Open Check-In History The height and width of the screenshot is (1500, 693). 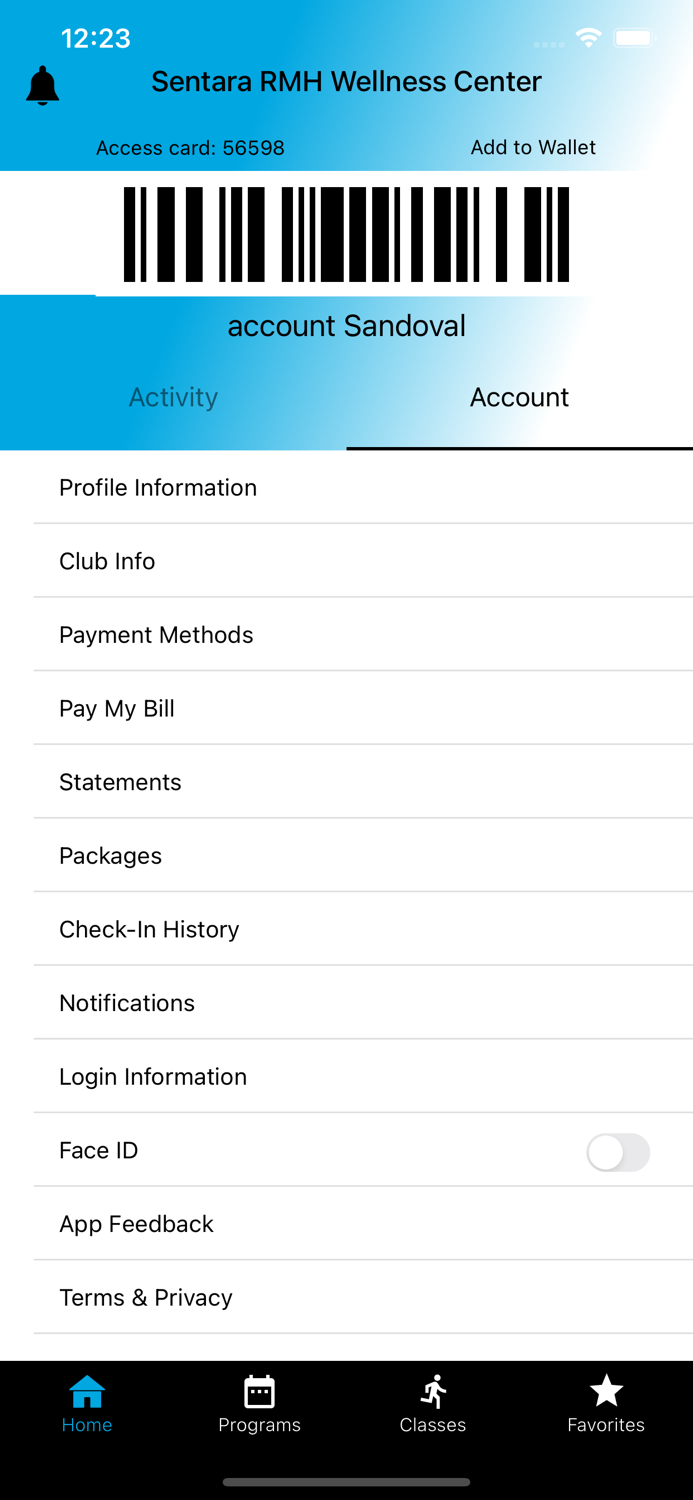tap(149, 929)
